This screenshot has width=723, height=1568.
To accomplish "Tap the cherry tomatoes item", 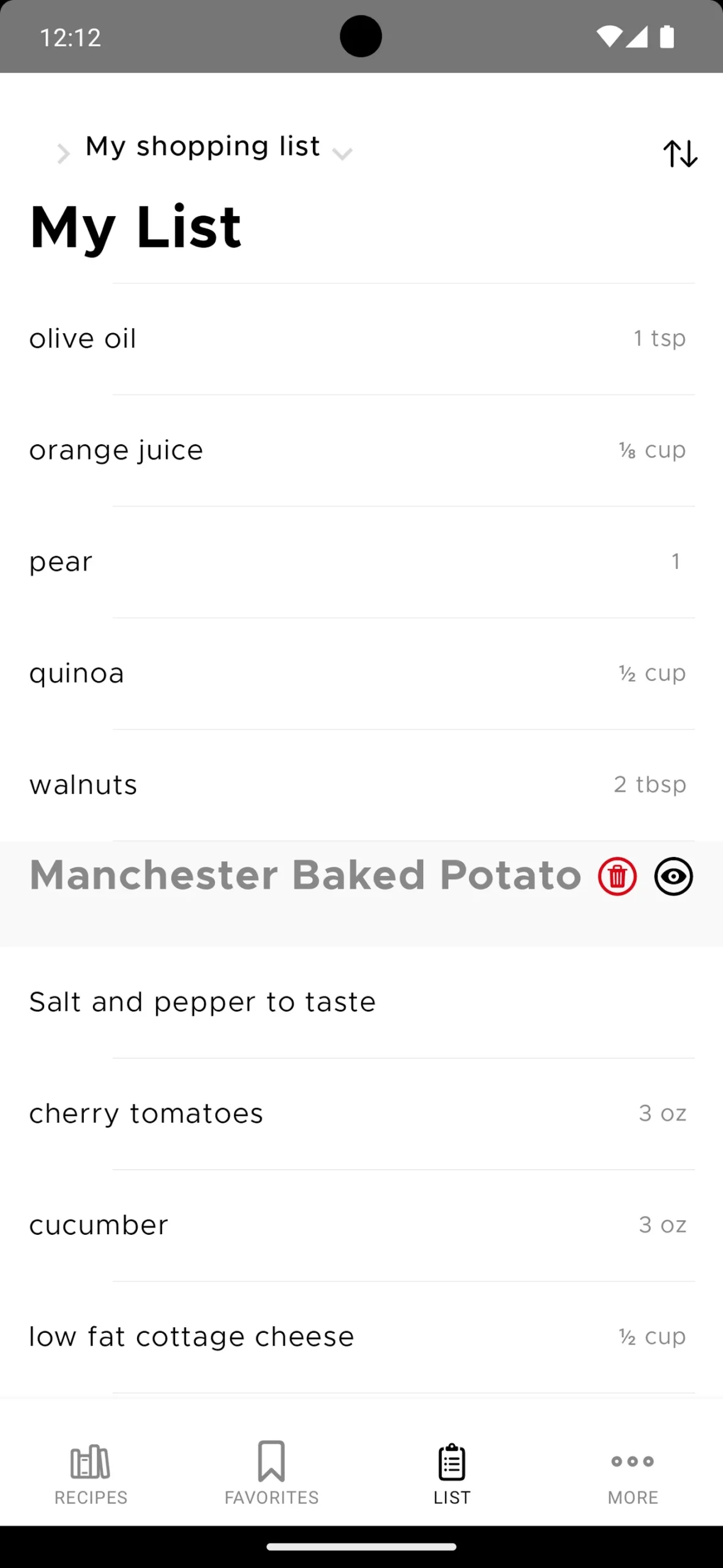I will tap(361, 1114).
